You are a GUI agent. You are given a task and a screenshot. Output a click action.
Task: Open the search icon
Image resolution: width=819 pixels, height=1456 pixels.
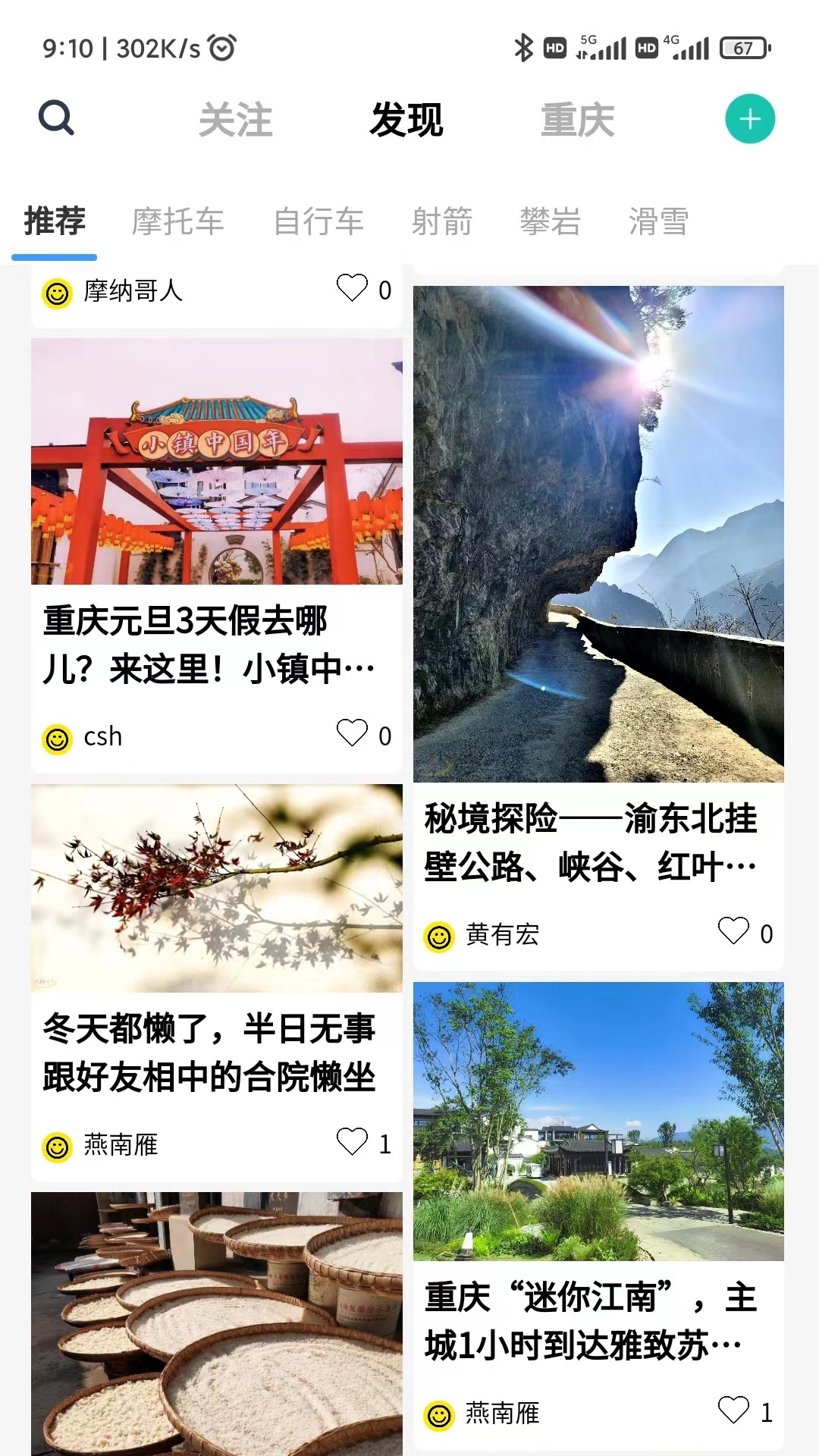click(x=57, y=118)
